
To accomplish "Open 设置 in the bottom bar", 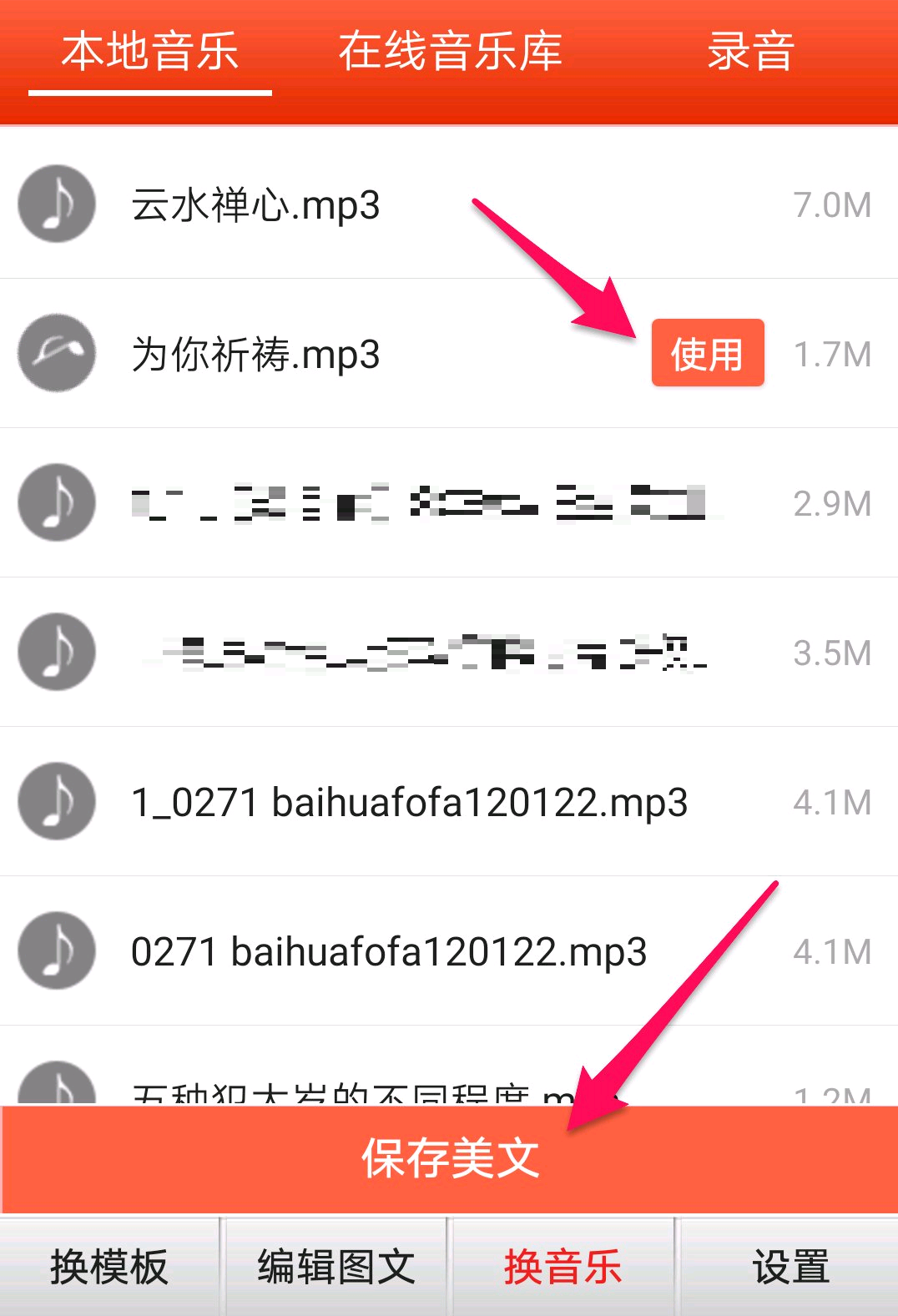I will click(x=790, y=1267).
